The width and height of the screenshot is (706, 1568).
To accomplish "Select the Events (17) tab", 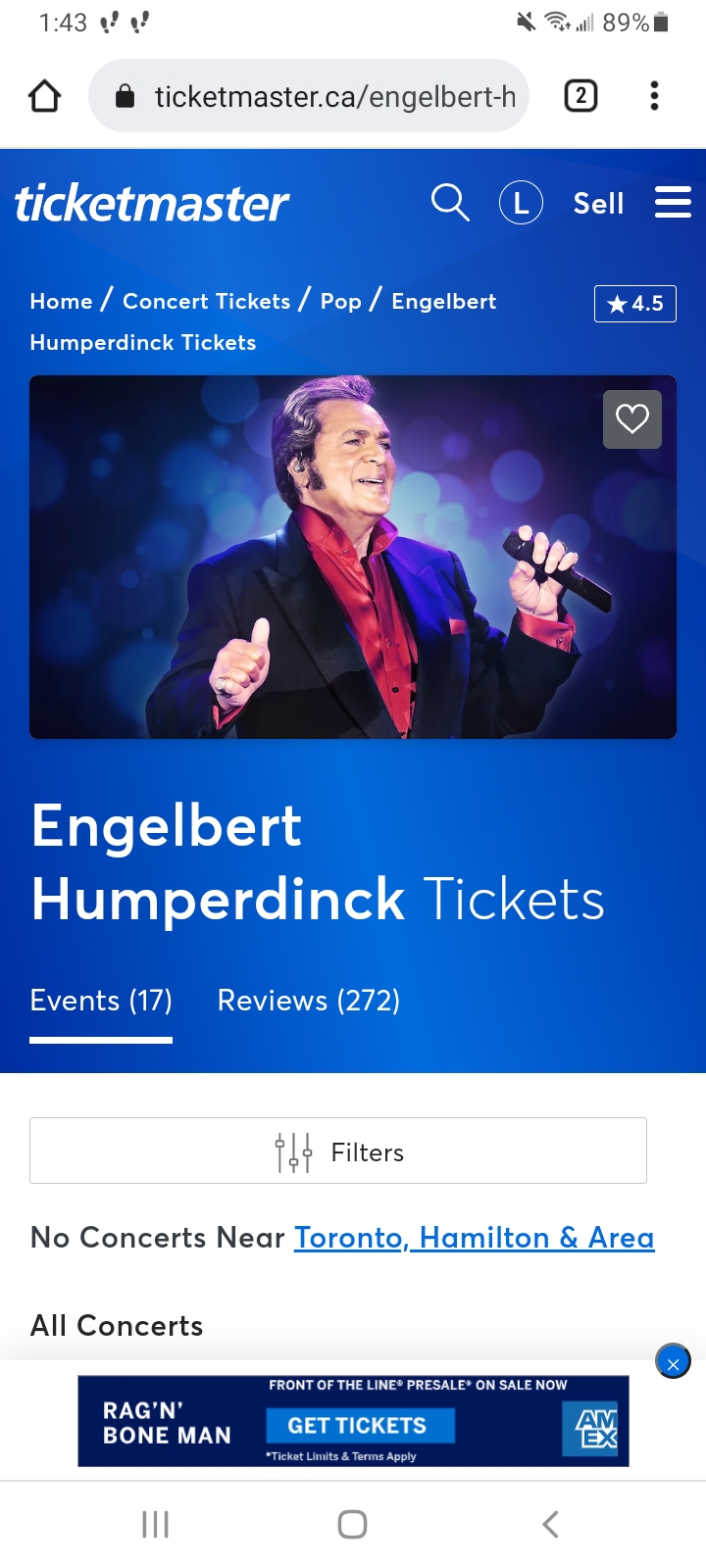I will coord(101,1001).
